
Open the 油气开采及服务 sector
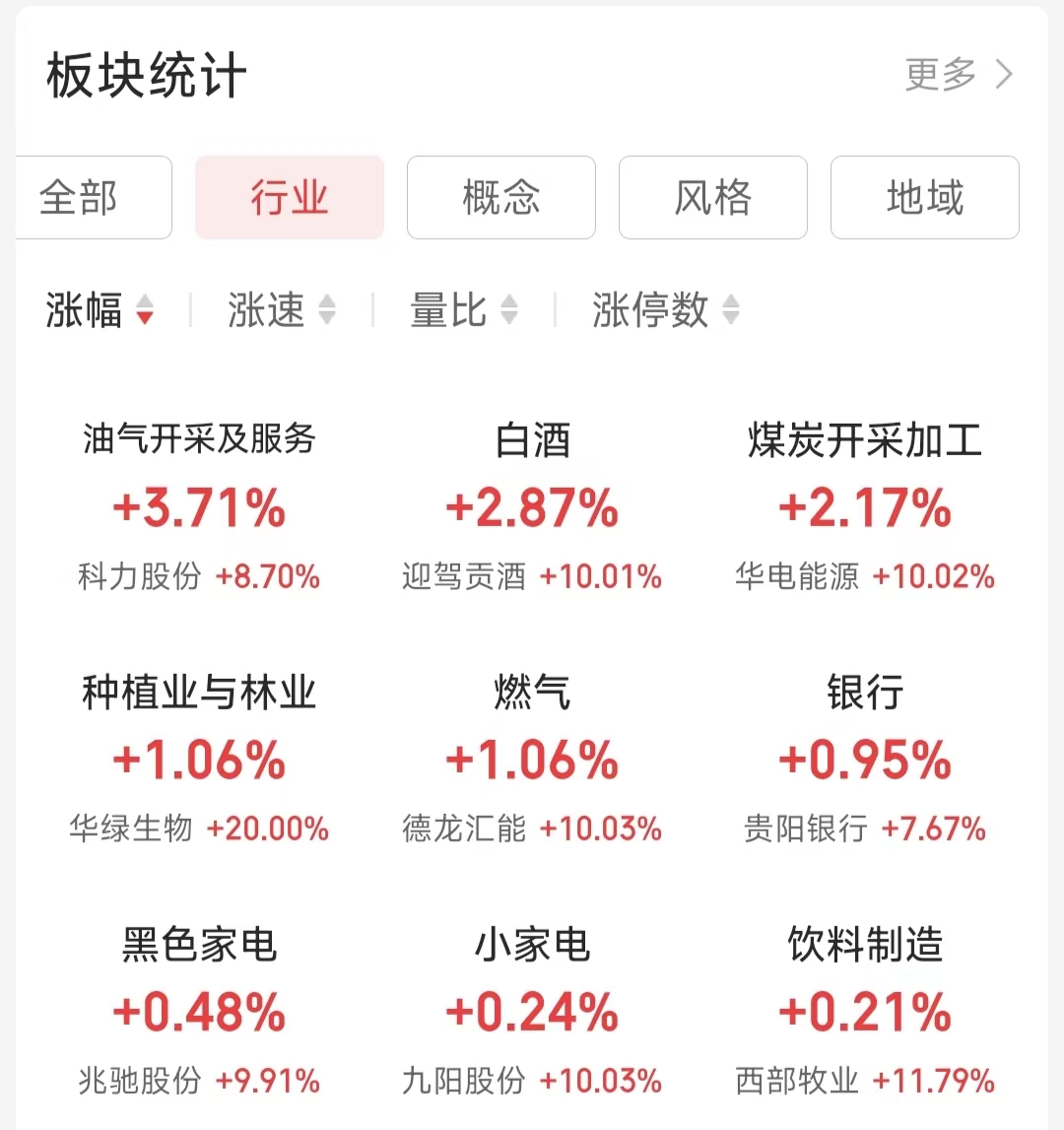coord(199,507)
